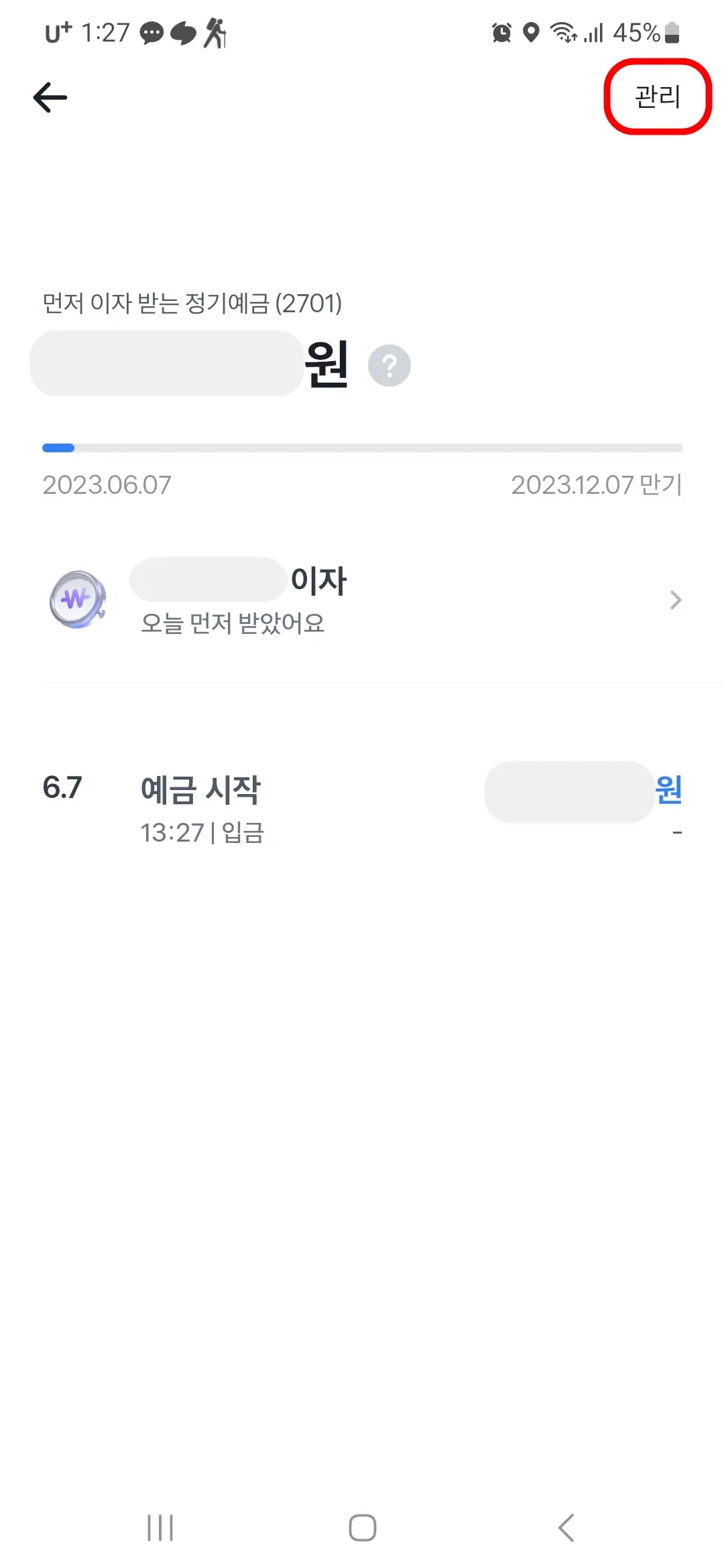Select the purple W coin interest icon
The width and height of the screenshot is (724, 1568).
[x=76, y=600]
